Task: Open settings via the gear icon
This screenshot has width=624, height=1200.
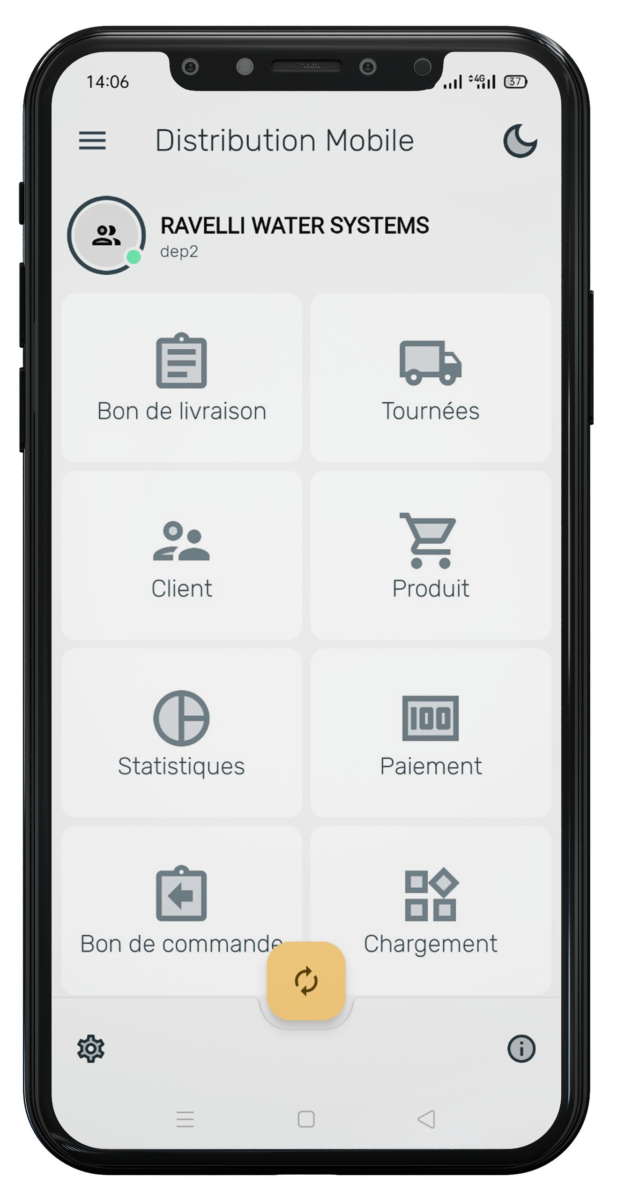Action: point(91,1048)
